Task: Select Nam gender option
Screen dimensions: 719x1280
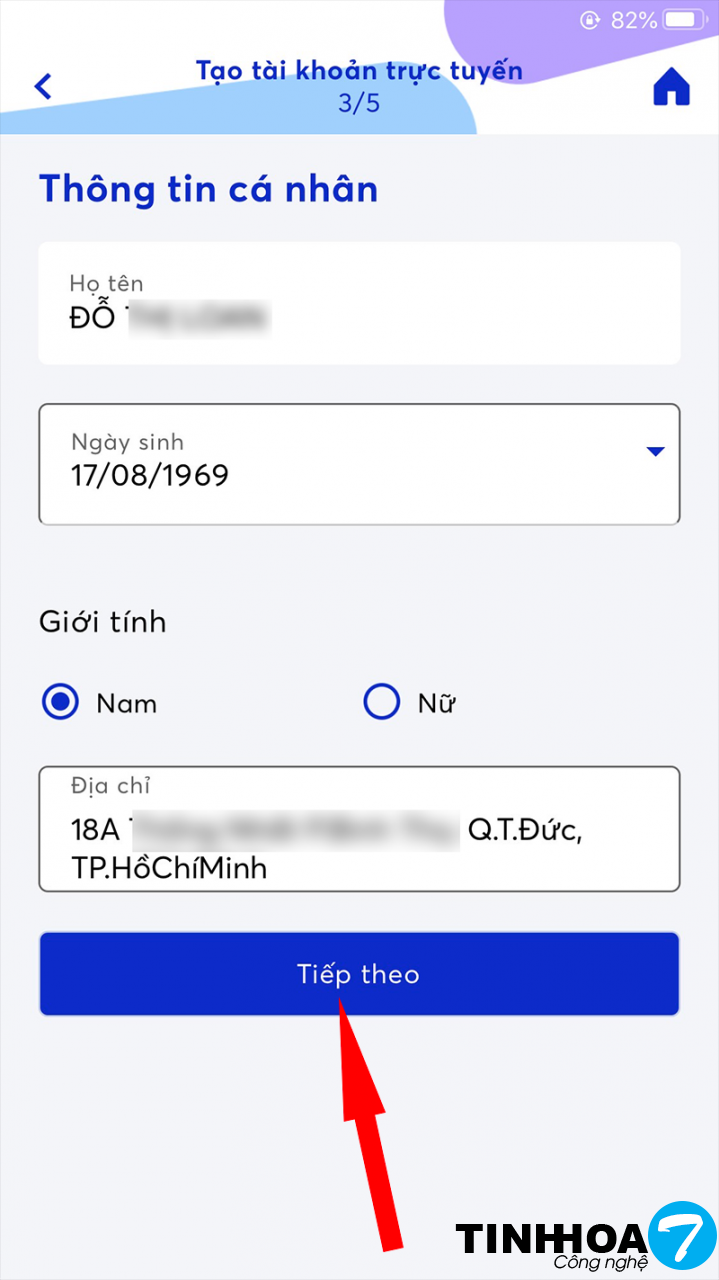Action: [61, 702]
